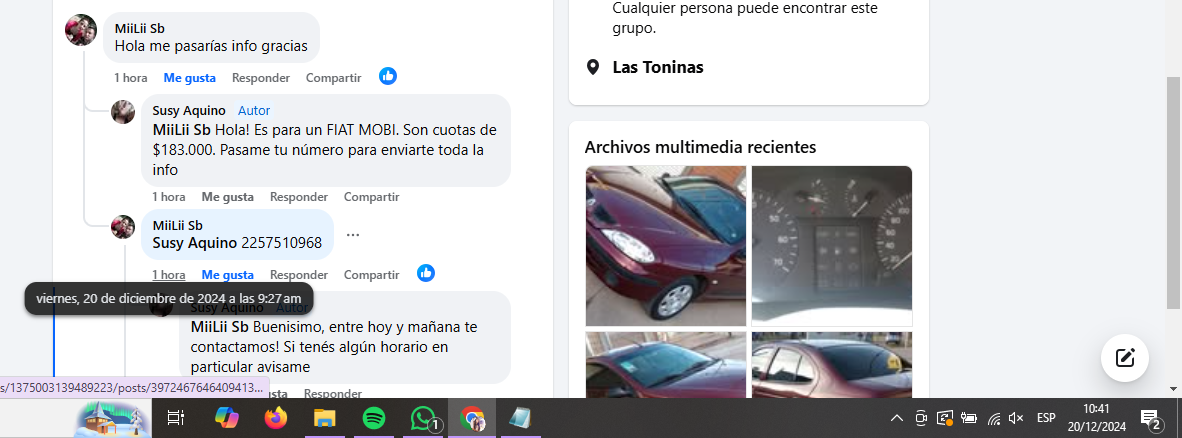Open MiiLii Sb's profile from the top comment
This screenshot has height=438, width=1182.
click(139, 28)
